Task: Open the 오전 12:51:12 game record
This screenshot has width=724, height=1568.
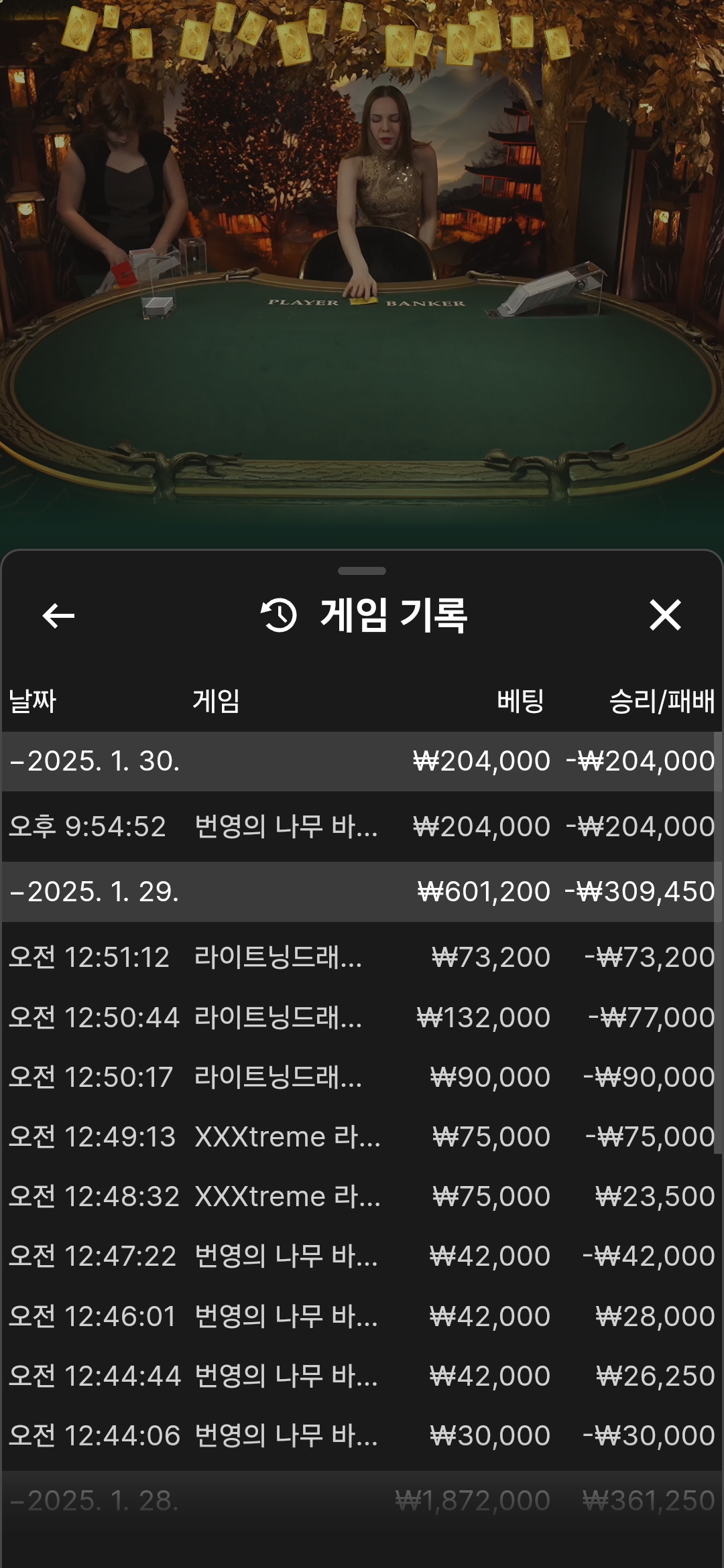Action: point(362,957)
